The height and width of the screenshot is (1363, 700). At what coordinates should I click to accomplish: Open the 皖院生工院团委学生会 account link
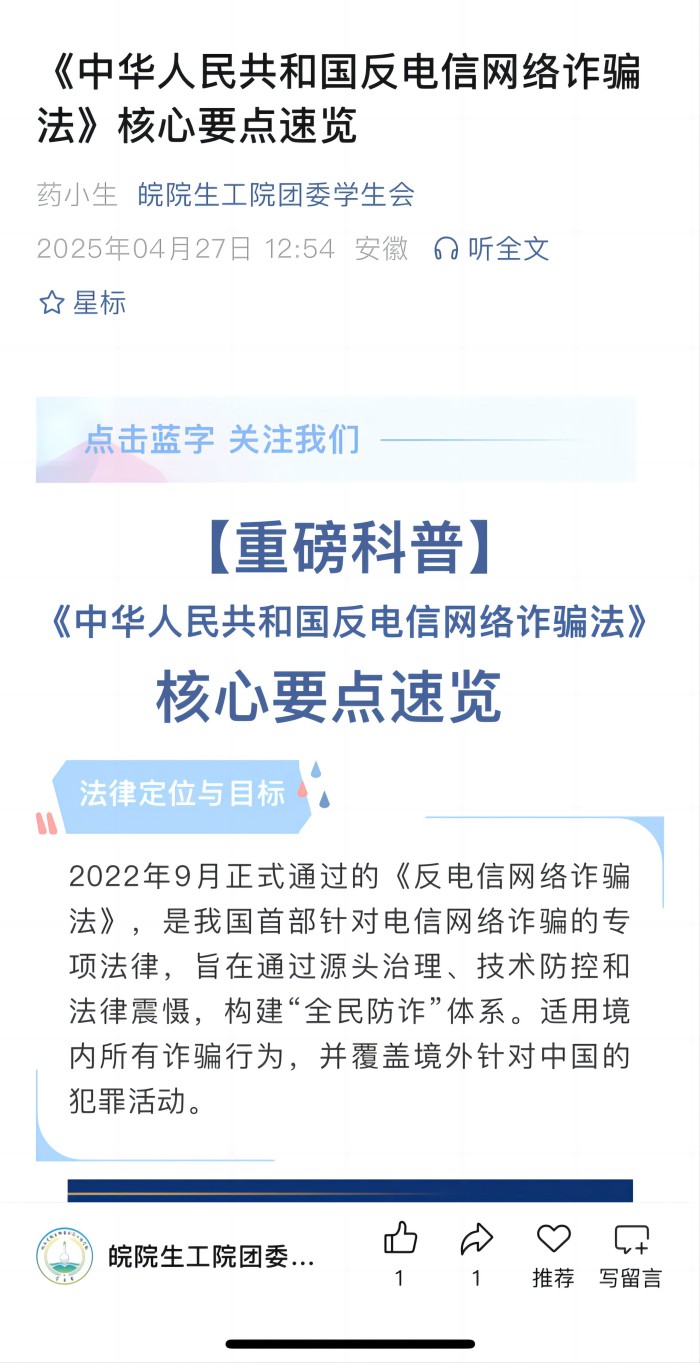tap(276, 194)
